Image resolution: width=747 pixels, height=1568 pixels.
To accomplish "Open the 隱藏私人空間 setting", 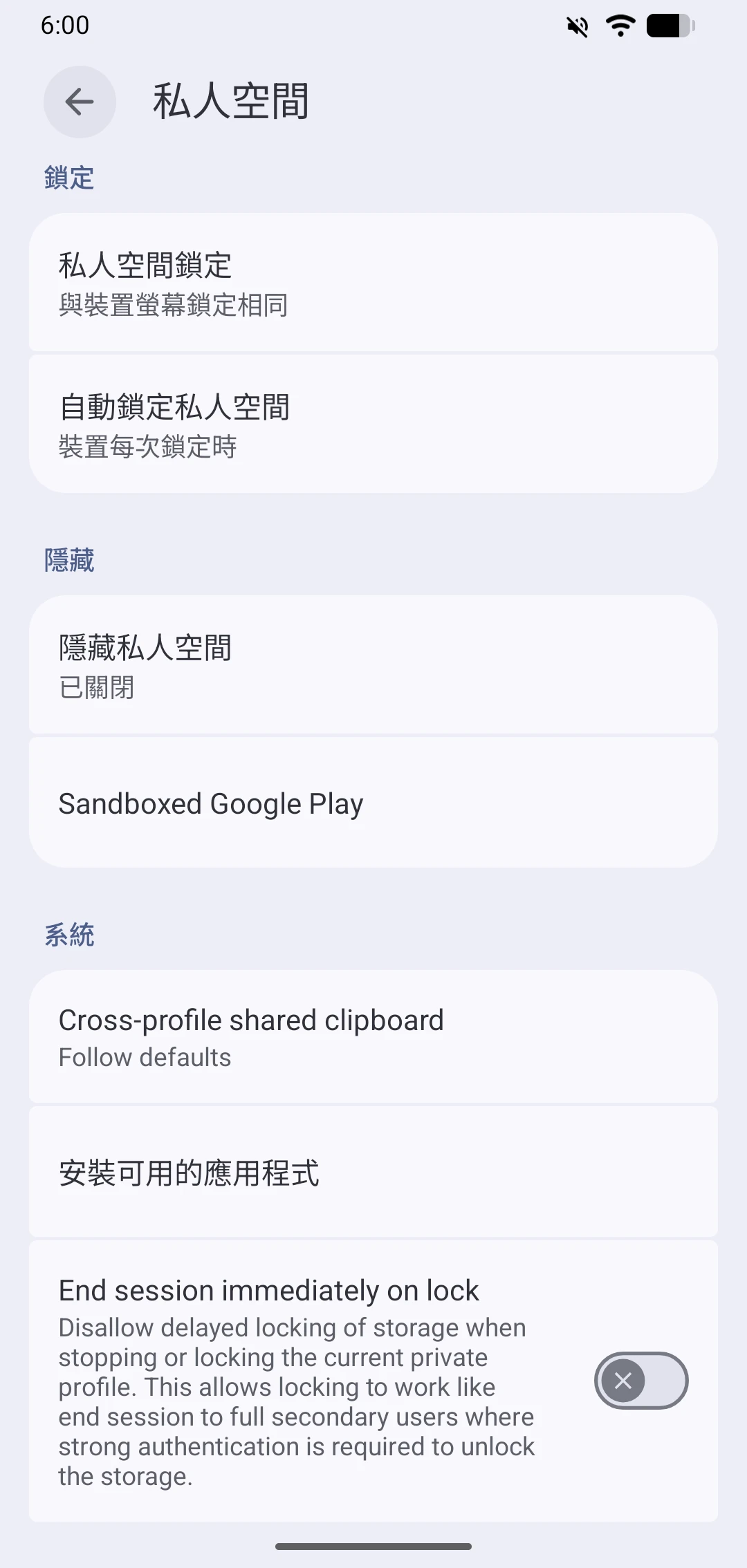I will (373, 665).
